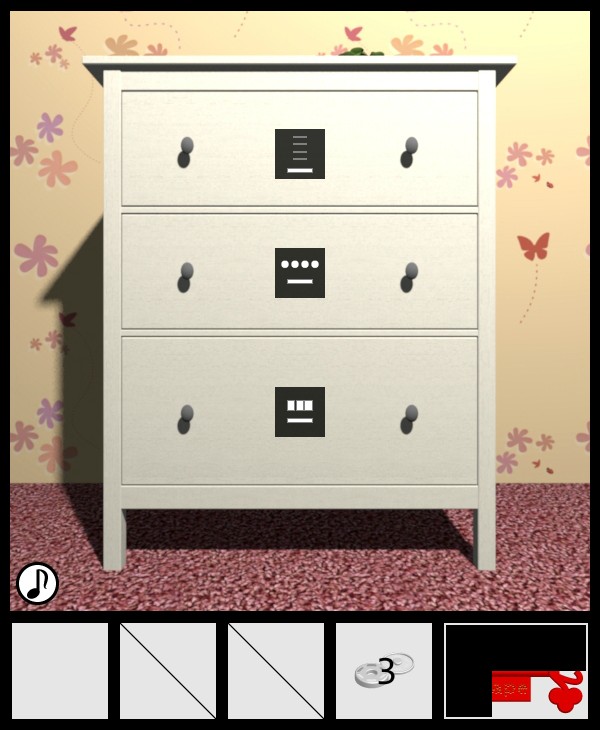Select the second inventory slot with diagonal line
600x730 pixels.
point(168,671)
